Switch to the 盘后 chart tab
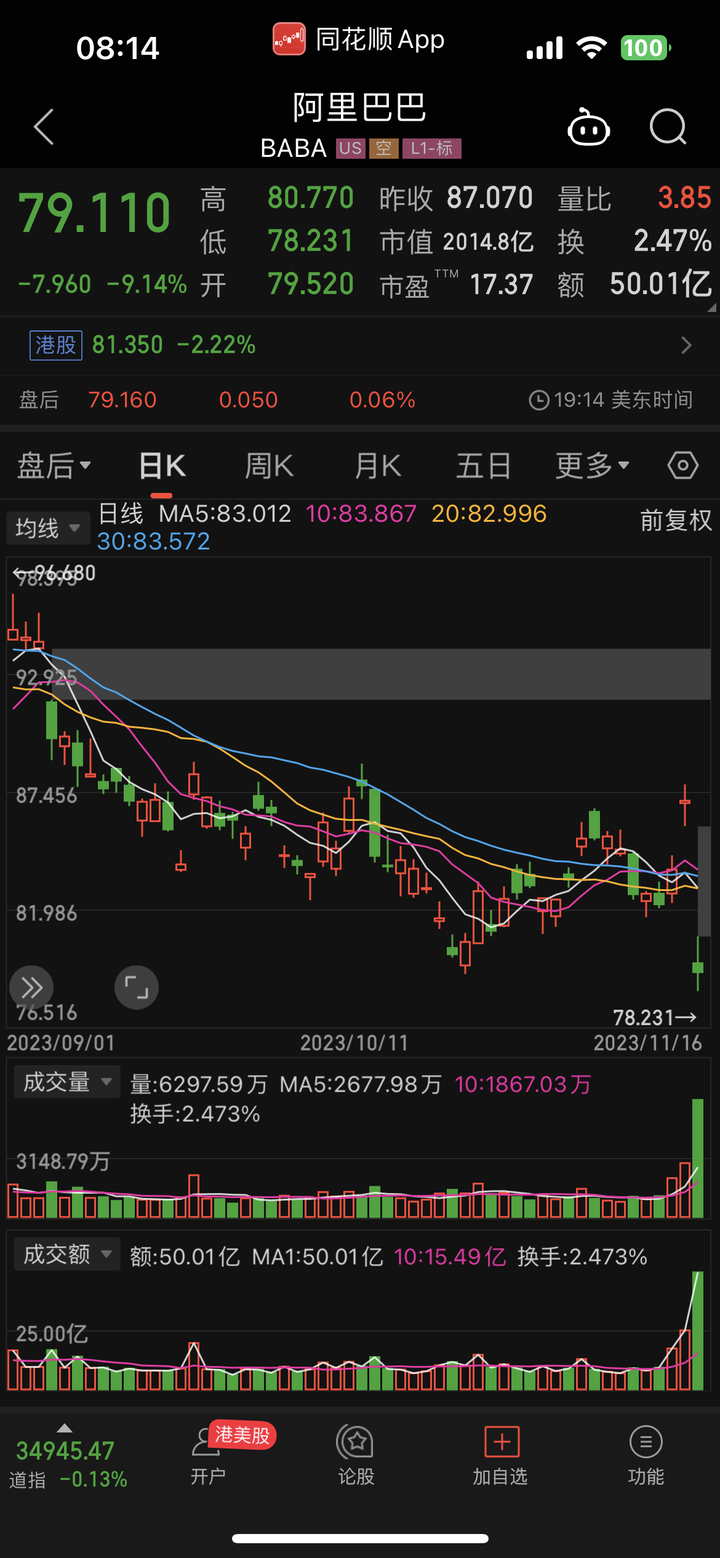Image resolution: width=720 pixels, height=1558 pixels. pyautogui.click(x=54, y=466)
